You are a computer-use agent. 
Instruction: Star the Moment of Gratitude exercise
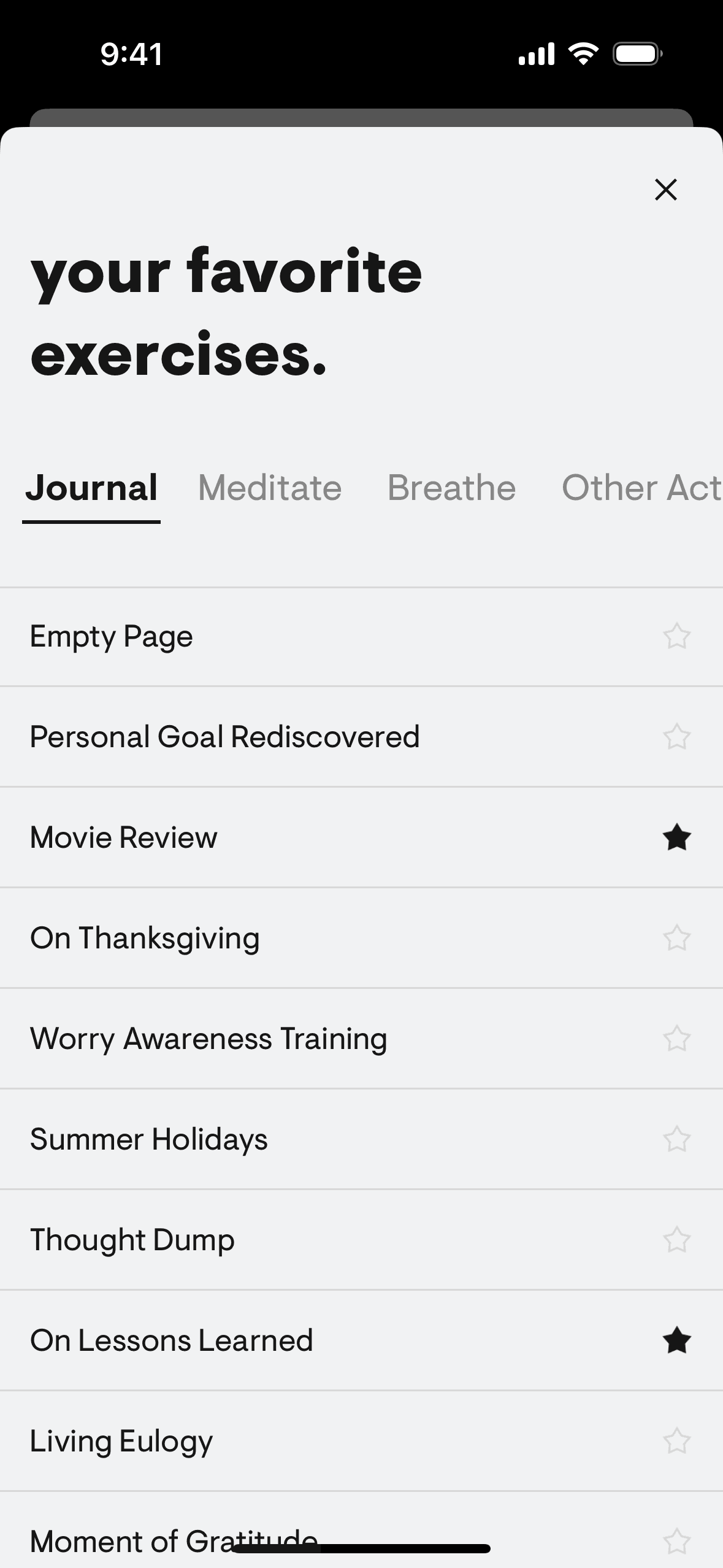(676, 1540)
